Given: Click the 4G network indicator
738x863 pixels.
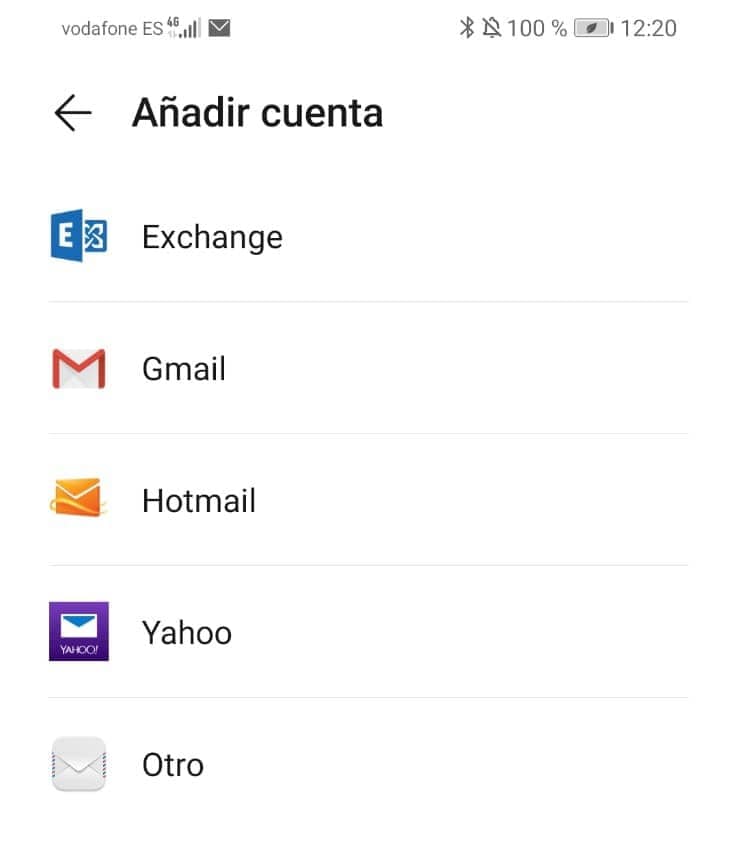Looking at the screenshot, I should [x=172, y=21].
